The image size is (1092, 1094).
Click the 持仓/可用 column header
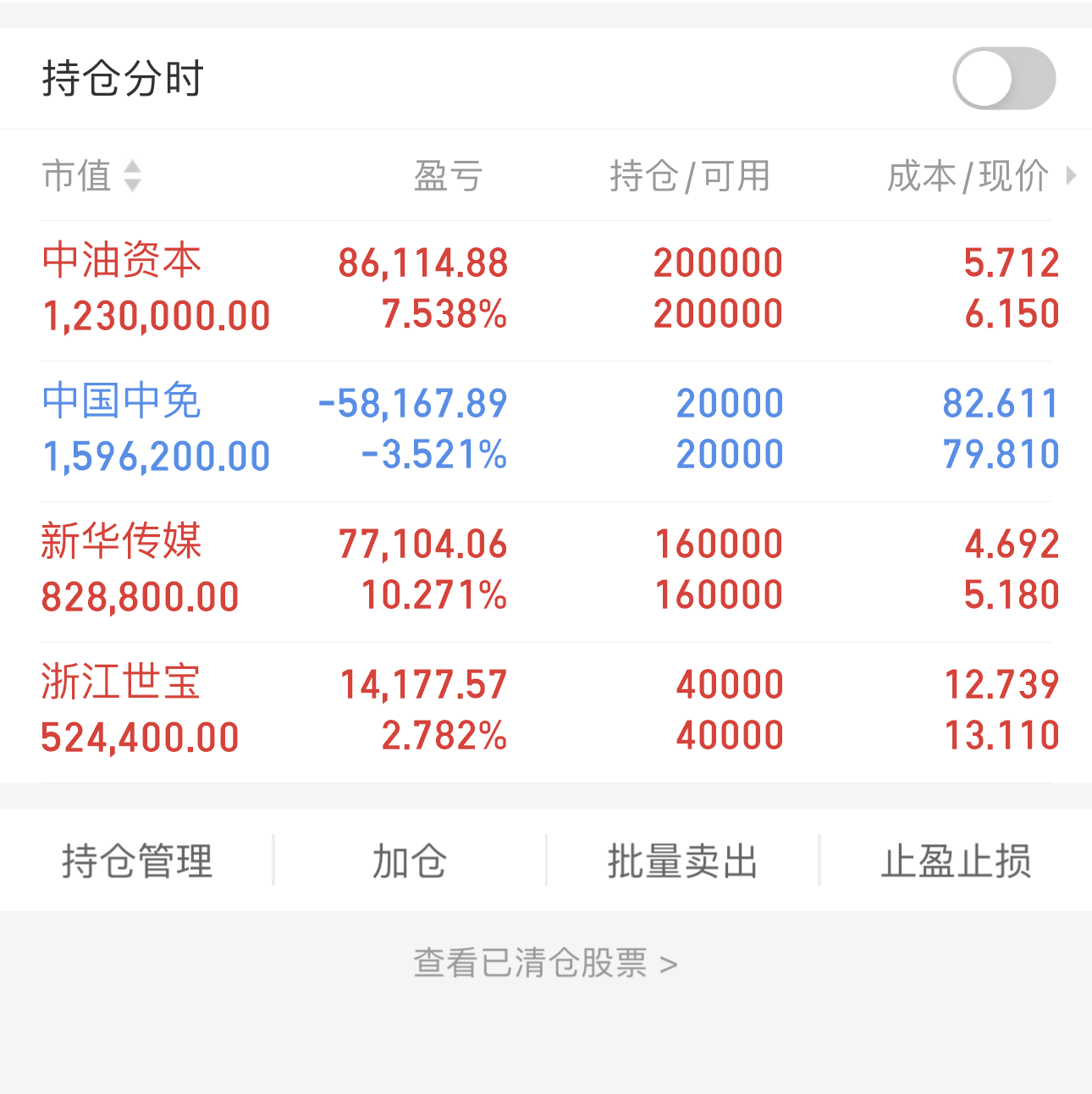click(x=692, y=177)
